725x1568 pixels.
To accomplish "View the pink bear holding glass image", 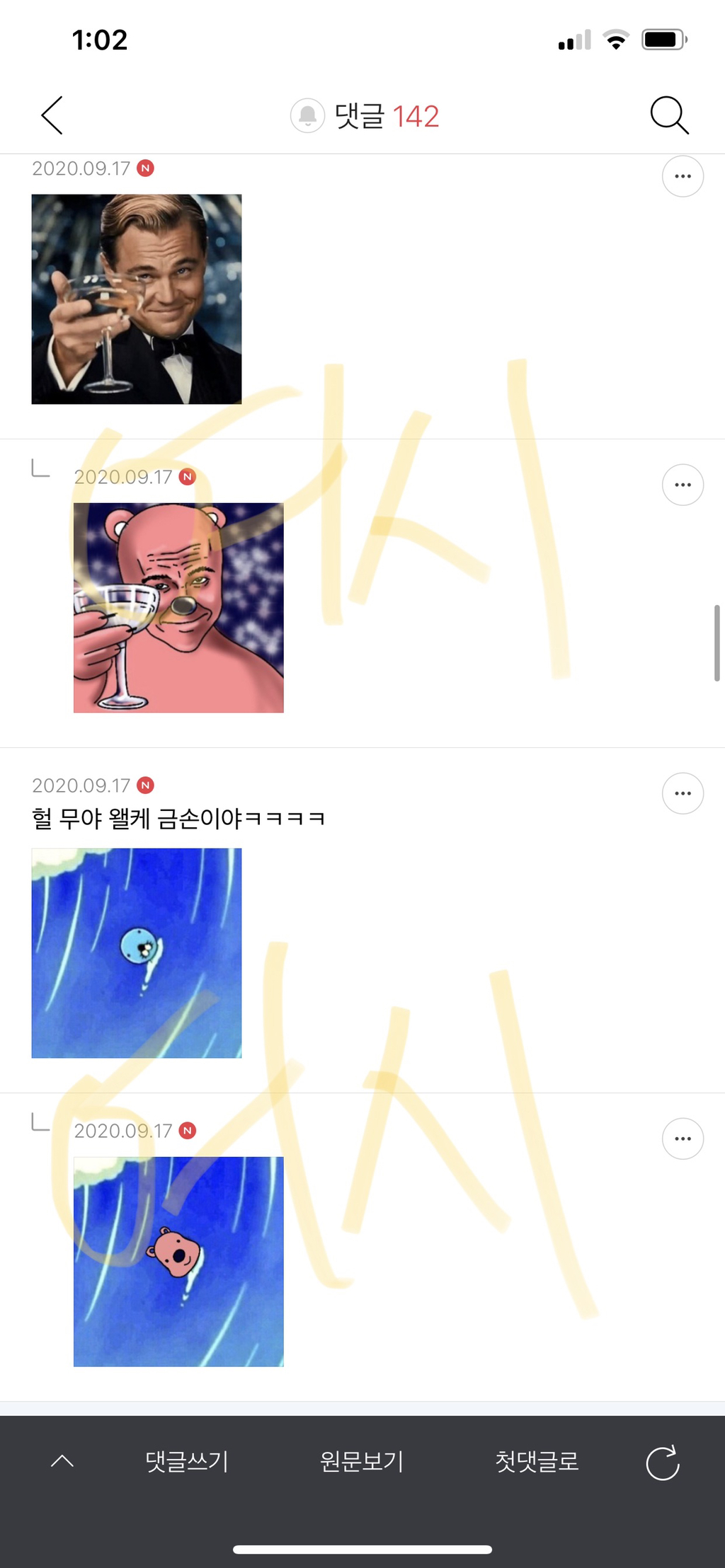I will 178,608.
